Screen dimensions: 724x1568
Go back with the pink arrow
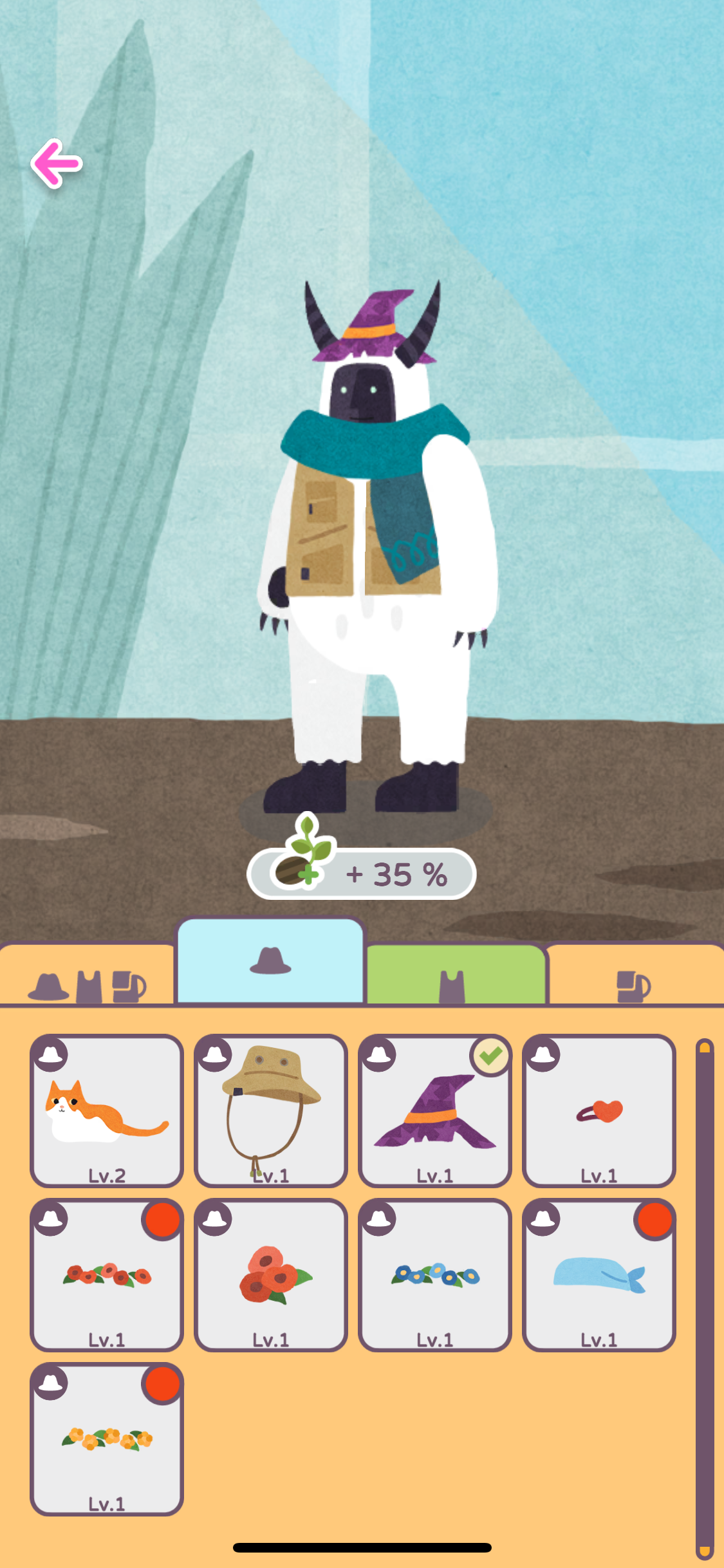[x=57, y=163]
